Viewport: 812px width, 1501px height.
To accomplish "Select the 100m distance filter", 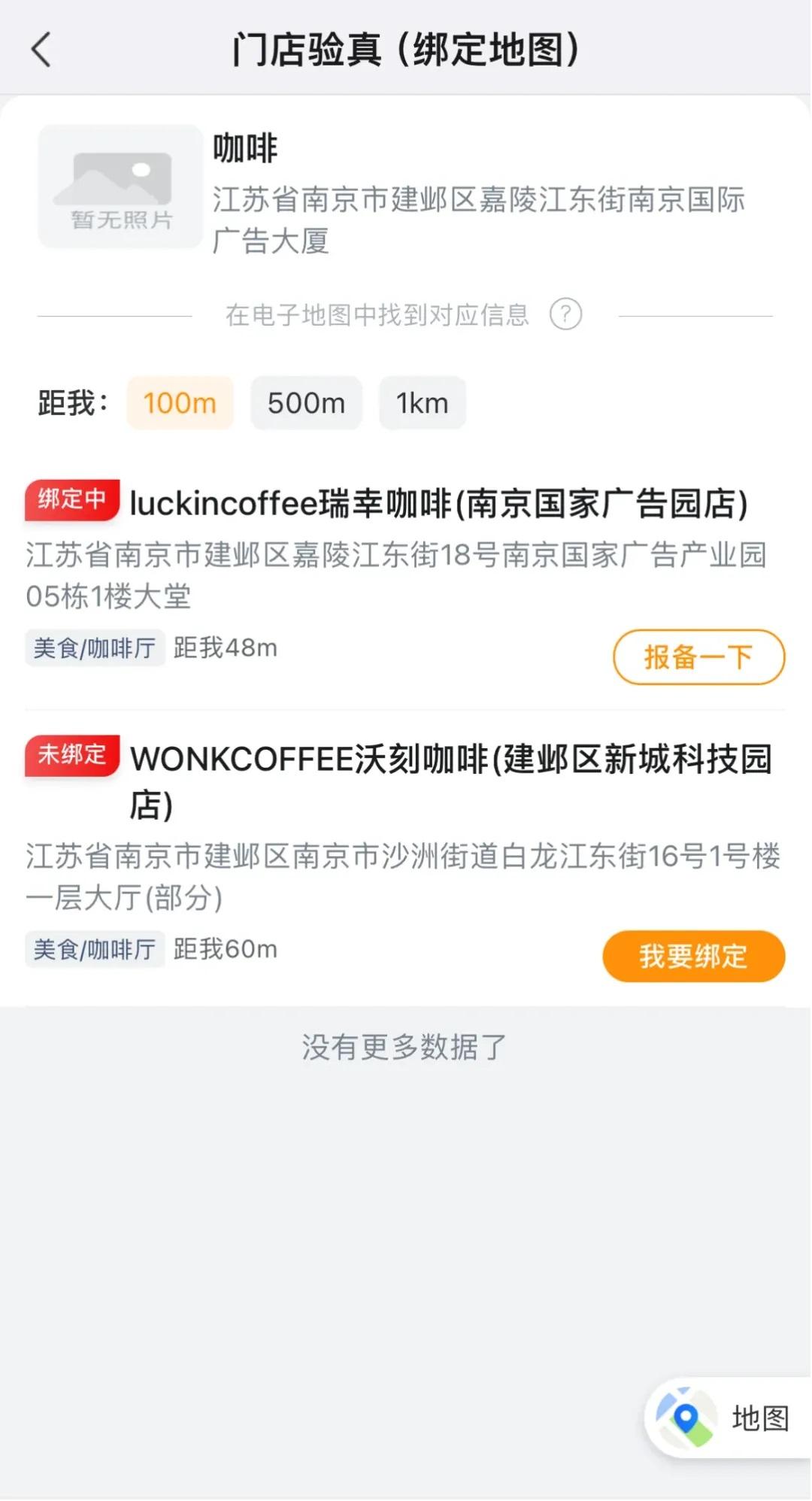I will coord(180,403).
